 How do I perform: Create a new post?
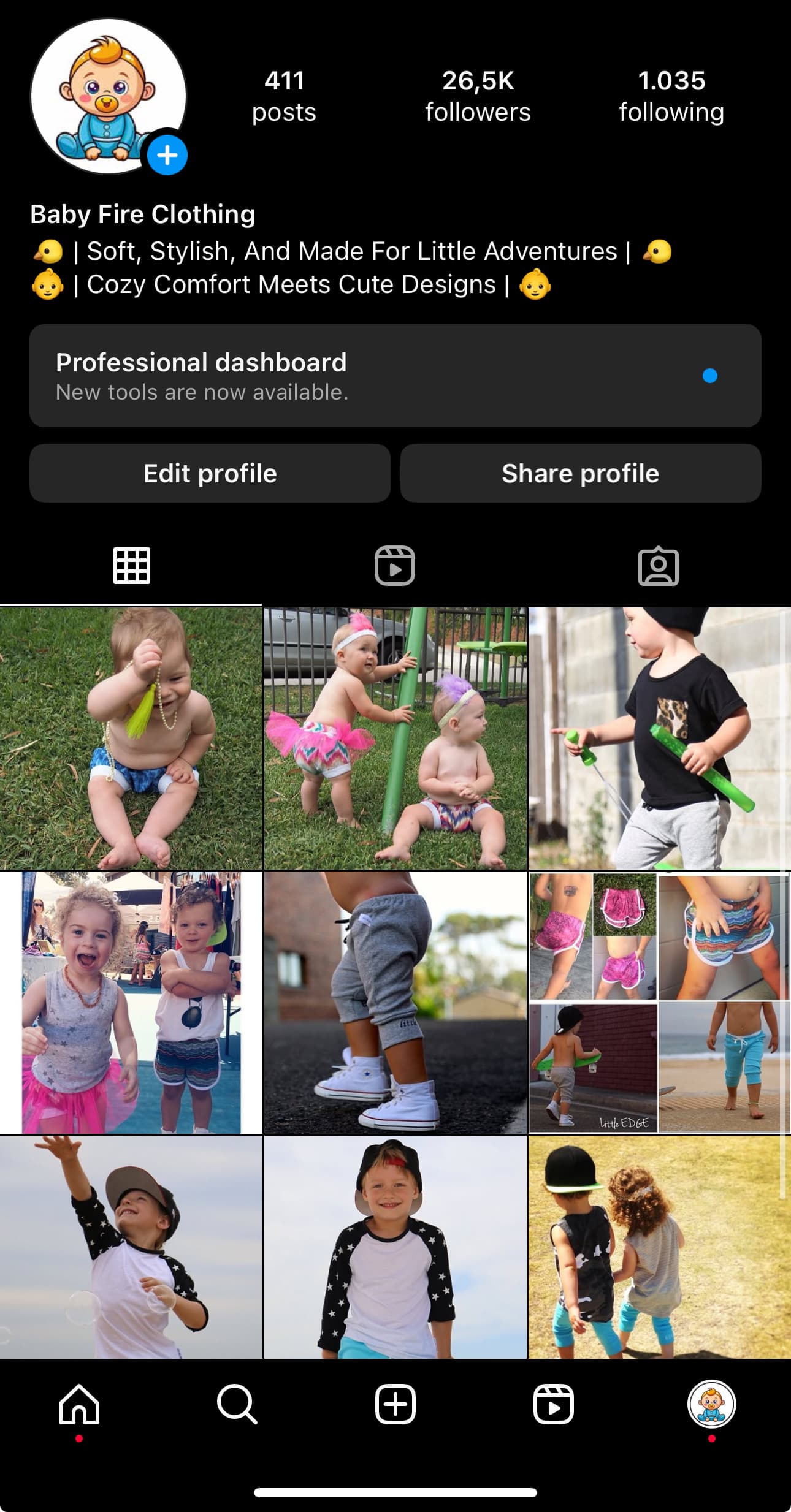tap(395, 1404)
